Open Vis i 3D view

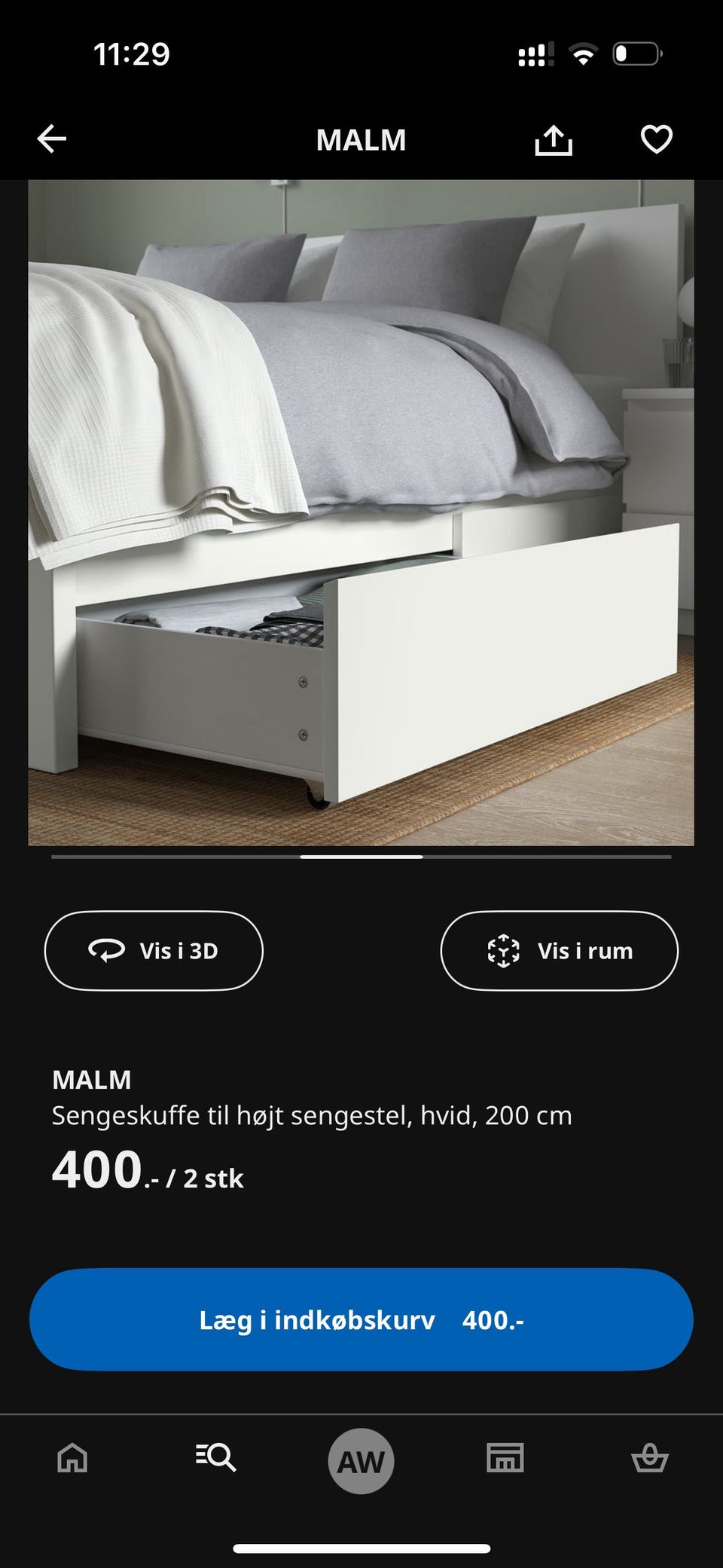154,951
